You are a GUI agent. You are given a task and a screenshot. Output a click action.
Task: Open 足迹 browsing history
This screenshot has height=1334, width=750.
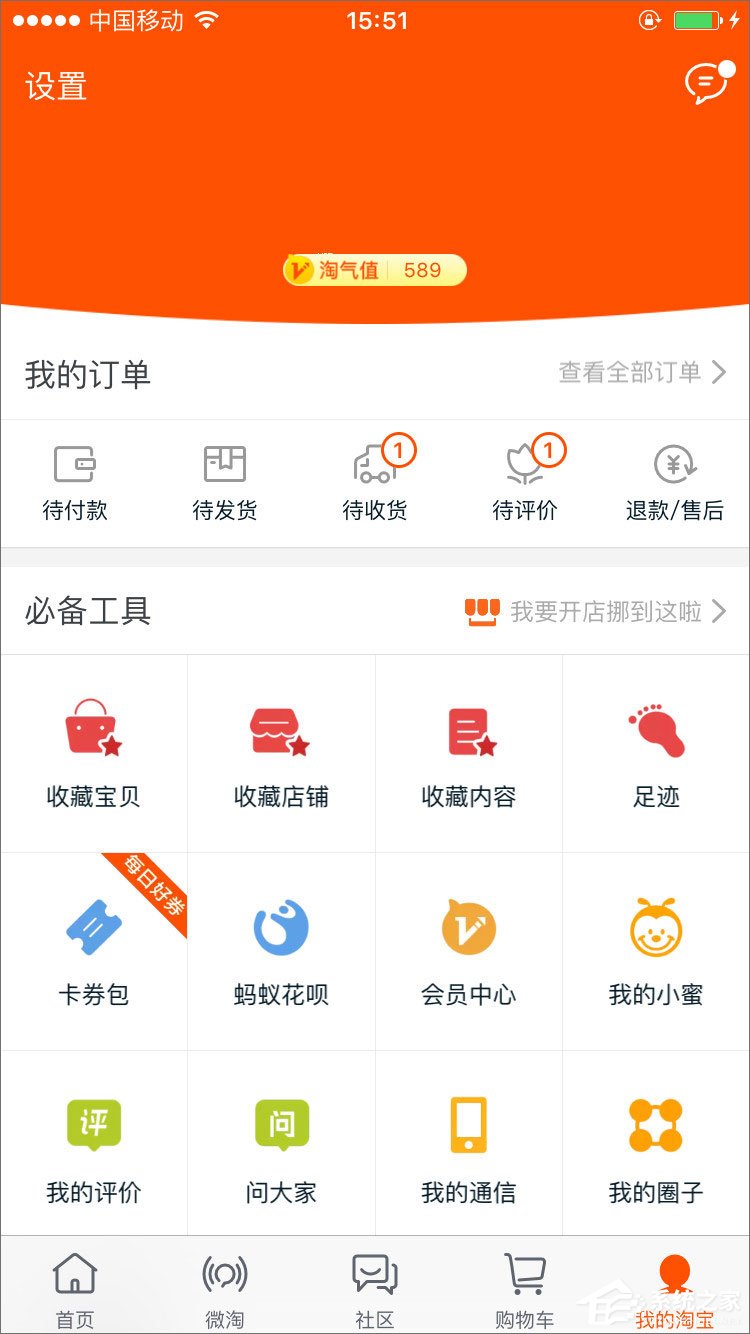[656, 754]
